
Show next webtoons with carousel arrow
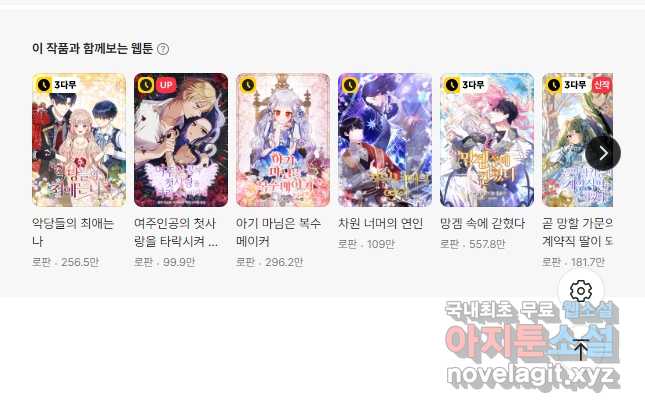(603, 152)
